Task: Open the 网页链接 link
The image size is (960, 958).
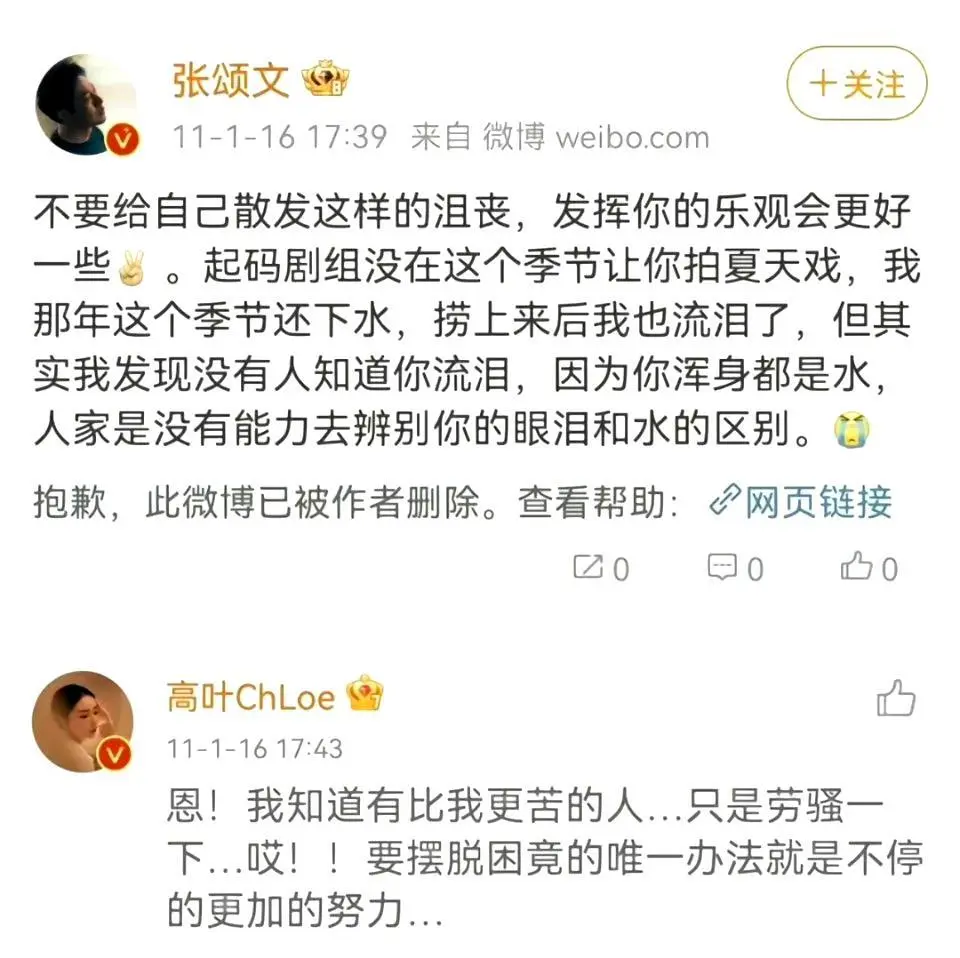Action: (x=800, y=501)
